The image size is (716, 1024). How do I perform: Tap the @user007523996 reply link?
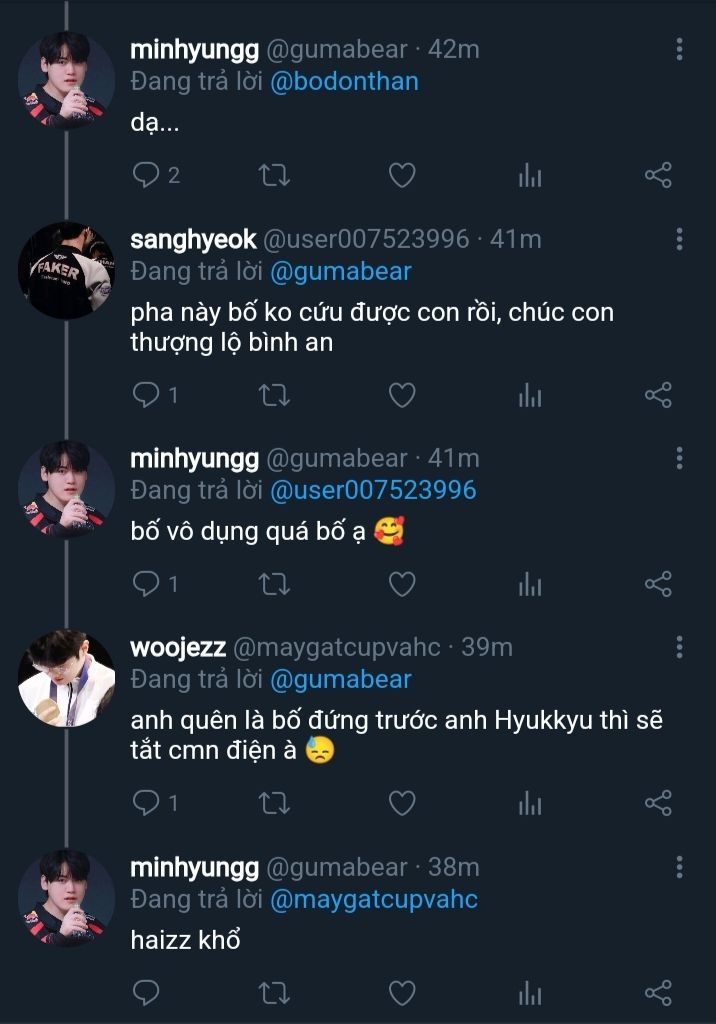click(x=373, y=490)
